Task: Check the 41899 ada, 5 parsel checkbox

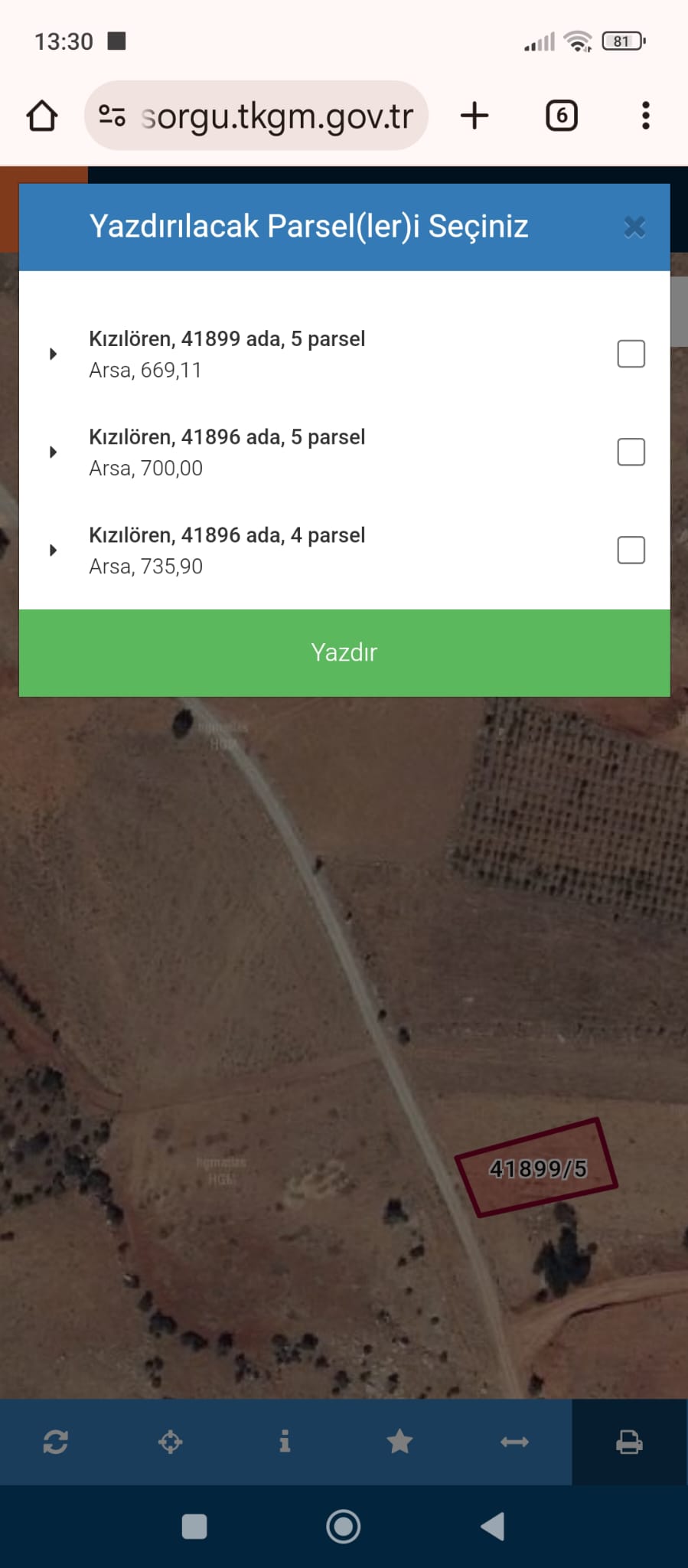Action: click(631, 354)
